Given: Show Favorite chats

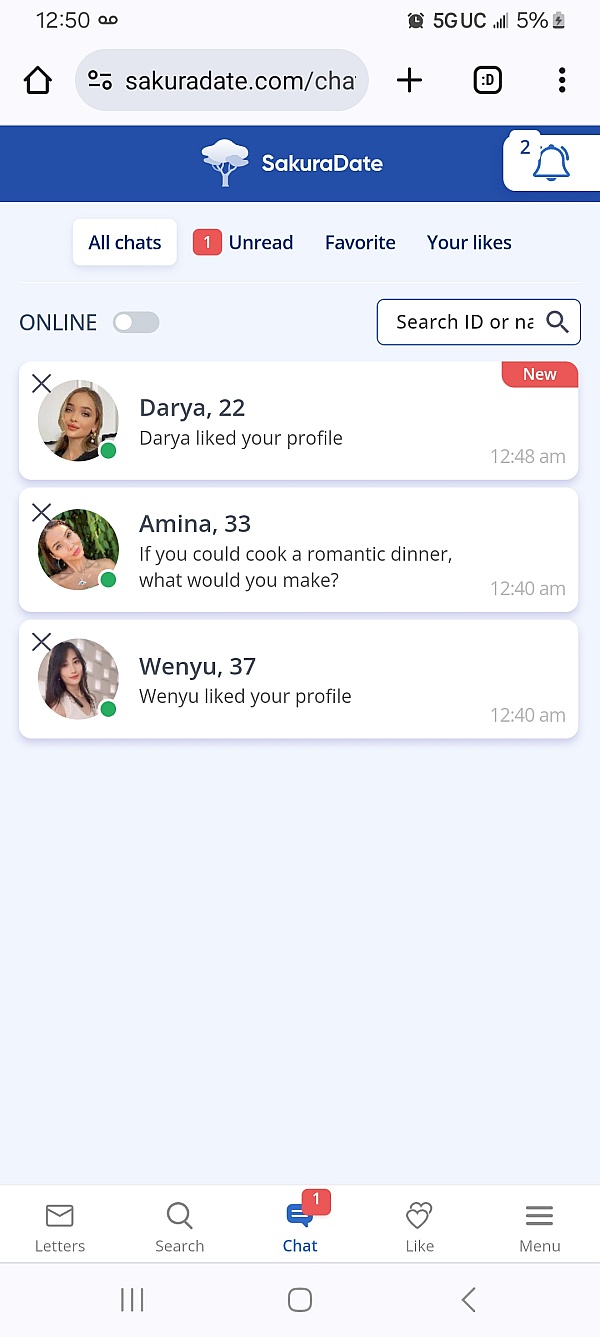Looking at the screenshot, I should point(360,243).
